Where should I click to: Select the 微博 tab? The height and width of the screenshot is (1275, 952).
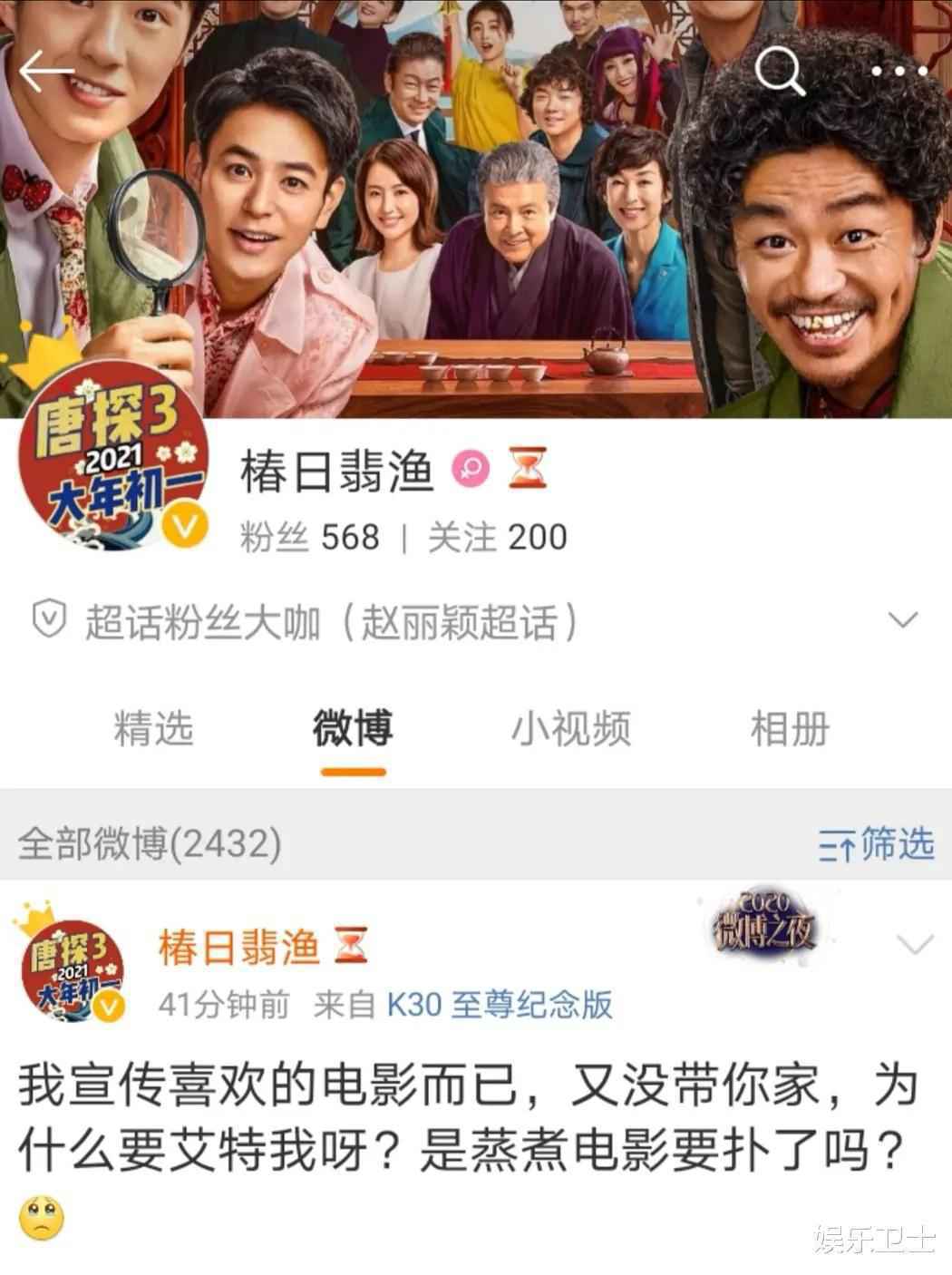[353, 729]
